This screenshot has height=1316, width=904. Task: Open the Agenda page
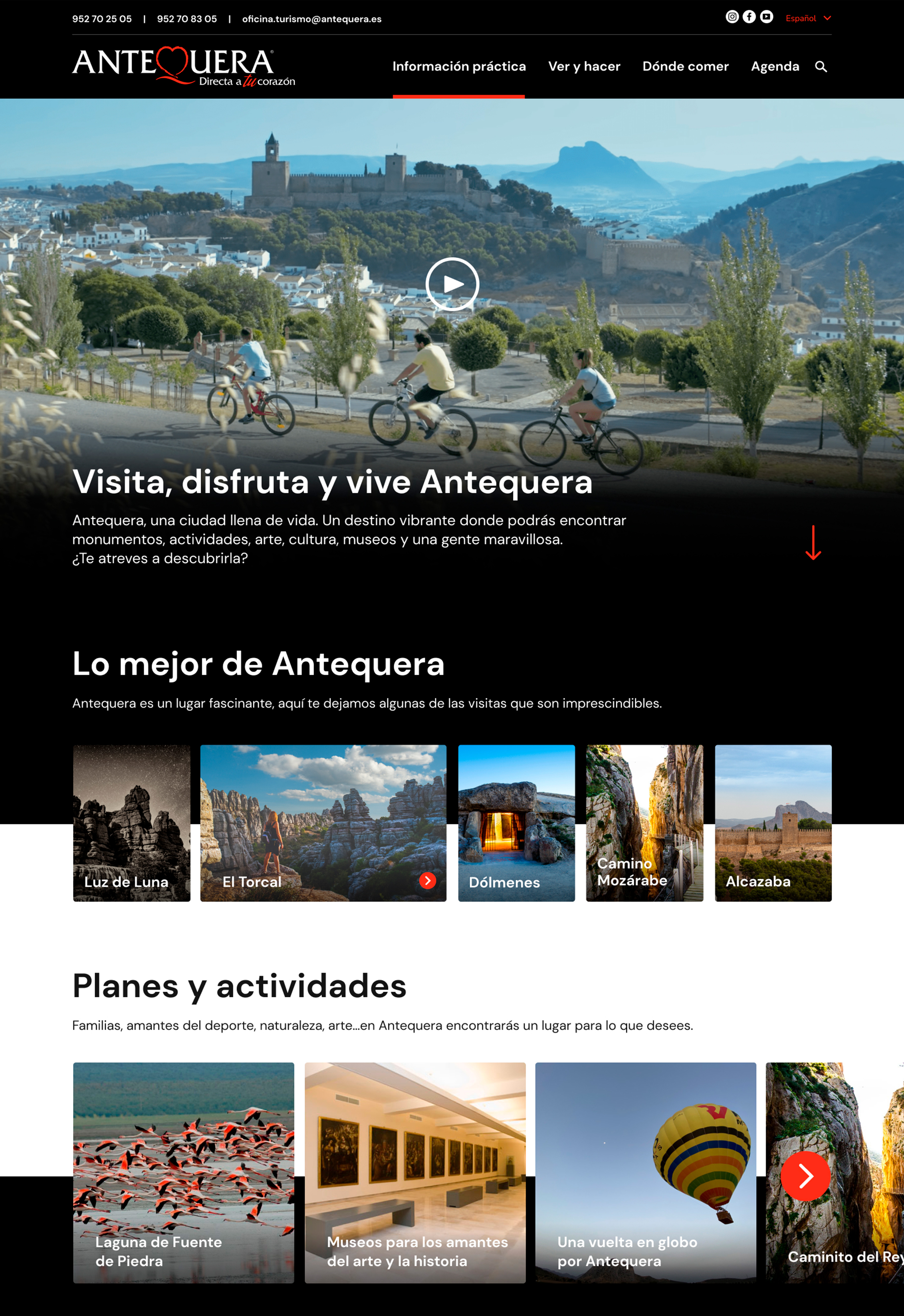[x=775, y=66]
